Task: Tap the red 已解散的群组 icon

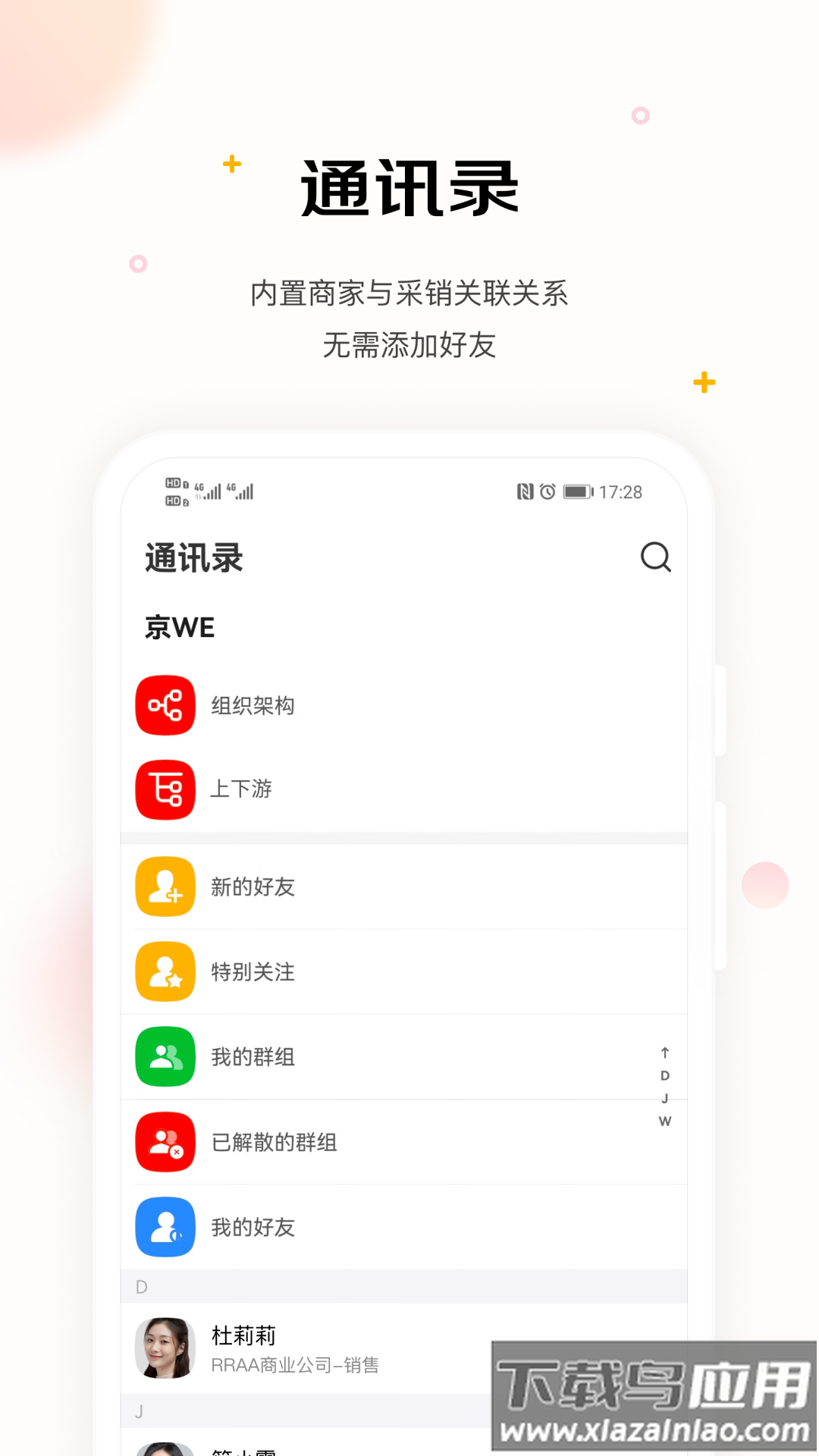Action: point(165,1141)
